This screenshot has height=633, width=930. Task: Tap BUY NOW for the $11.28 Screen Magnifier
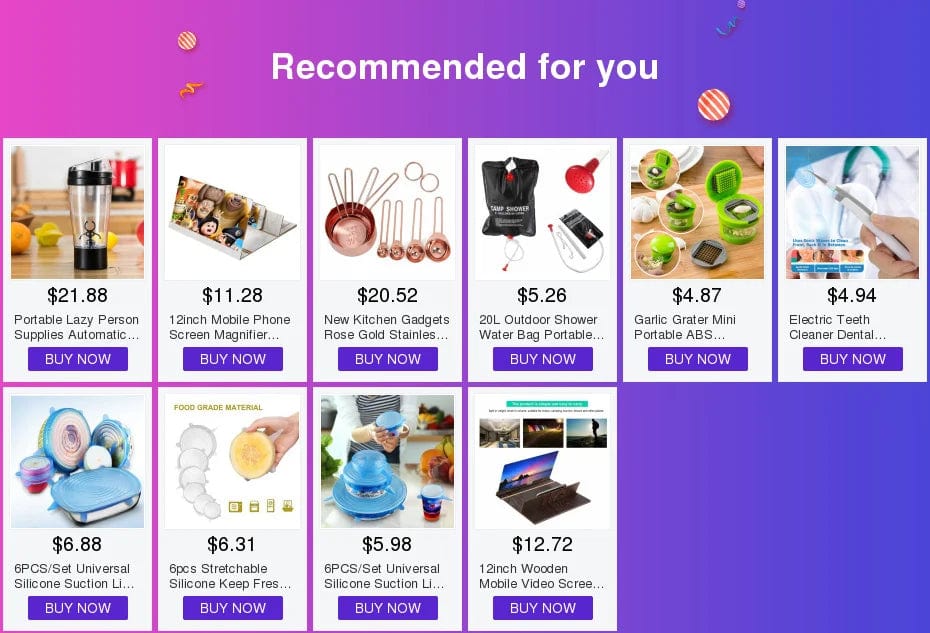232,359
